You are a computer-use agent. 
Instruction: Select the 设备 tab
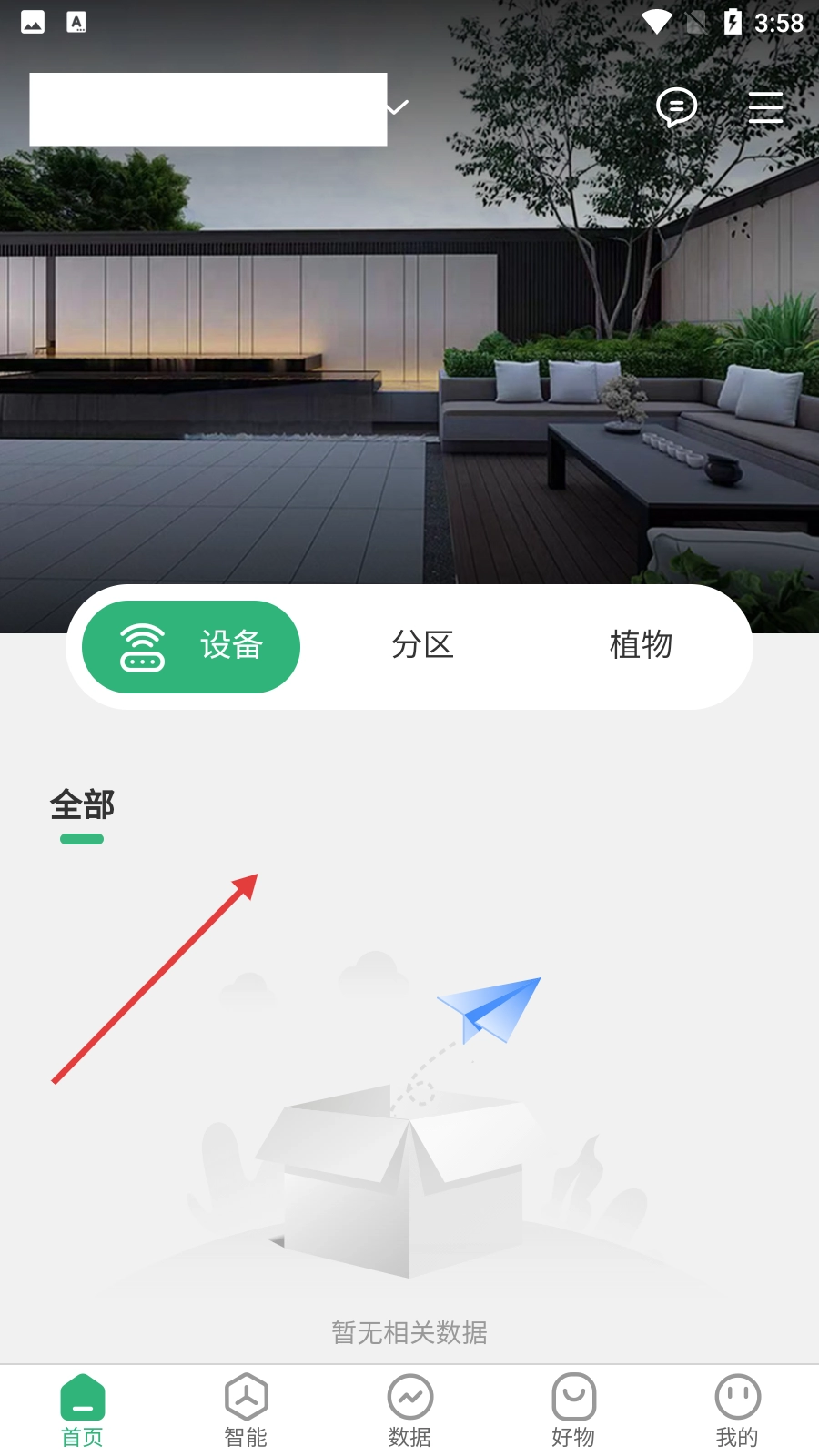pos(191,646)
